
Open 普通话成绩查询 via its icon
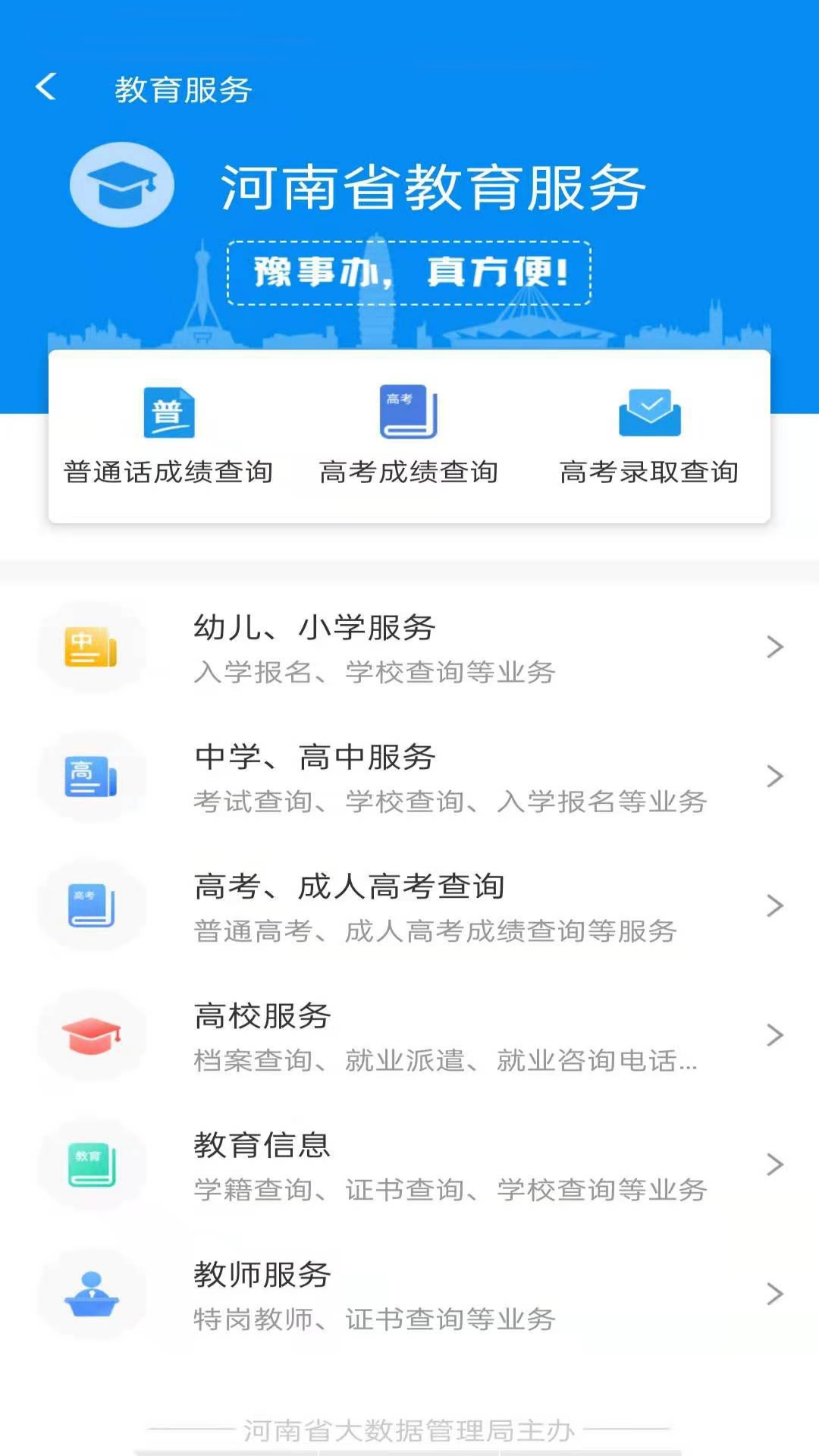coord(168,413)
